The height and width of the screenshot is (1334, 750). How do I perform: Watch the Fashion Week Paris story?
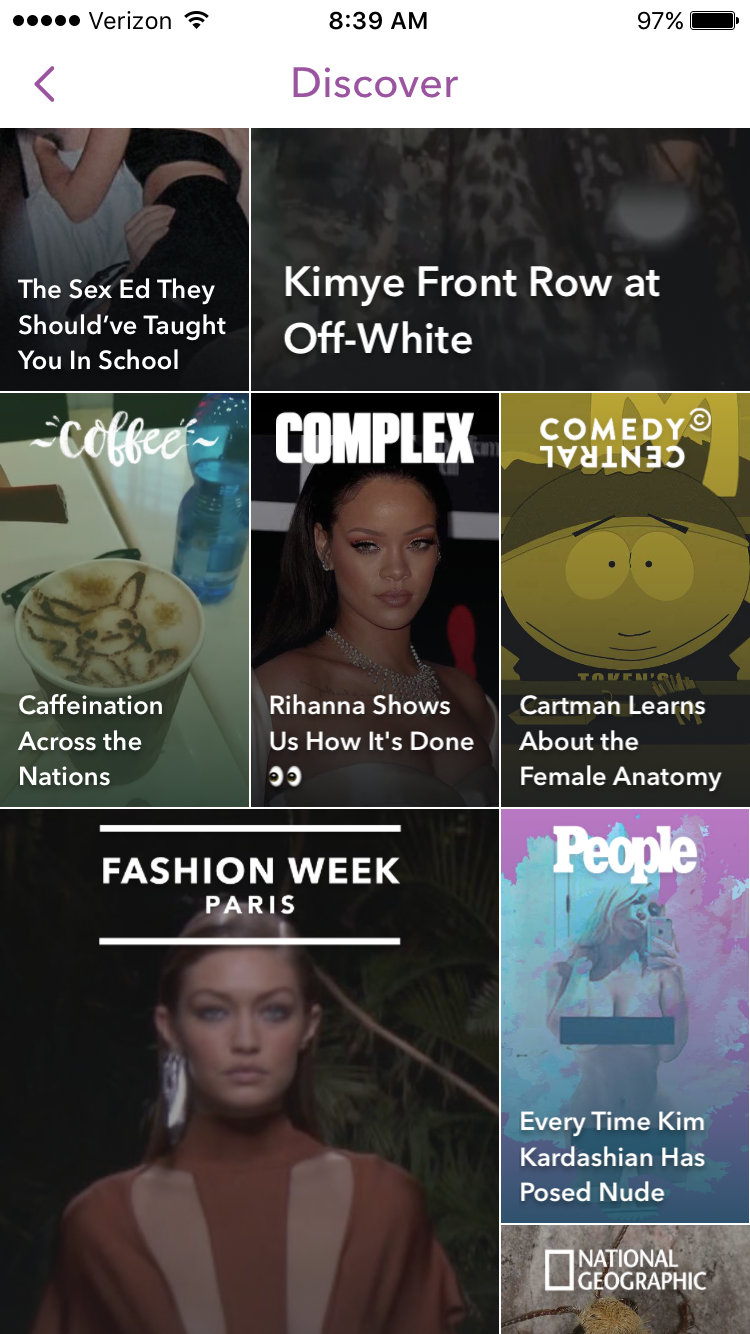coord(249,1070)
